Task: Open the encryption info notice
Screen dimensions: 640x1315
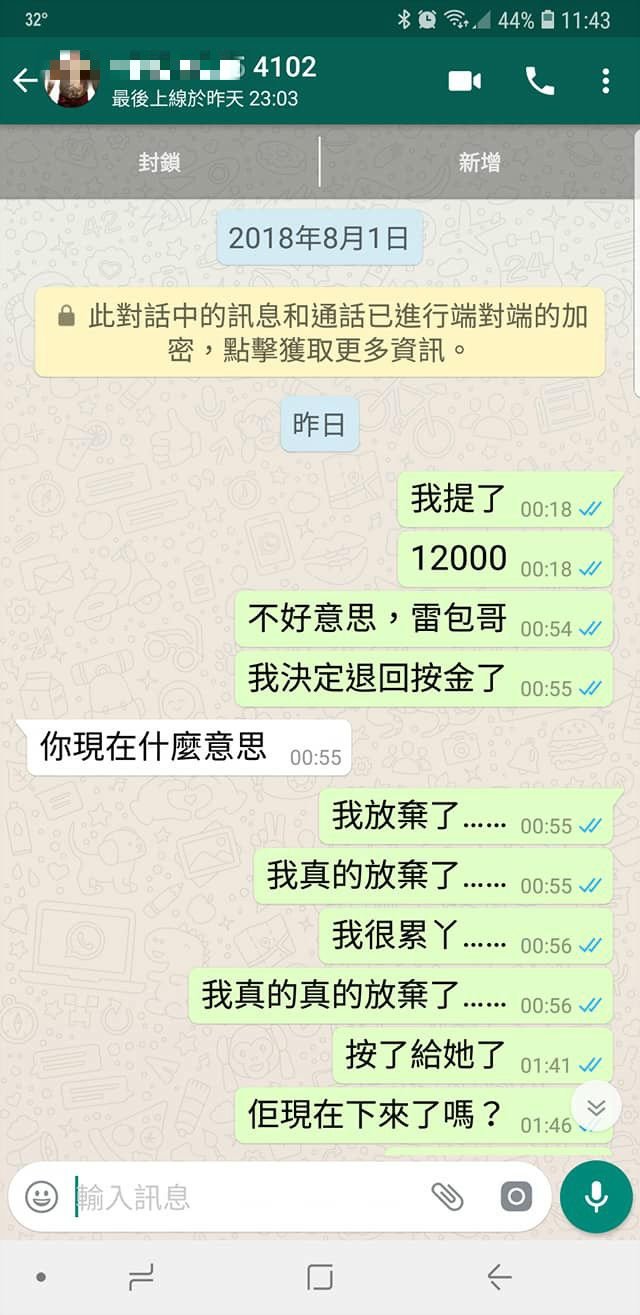Action: pyautogui.click(x=320, y=332)
